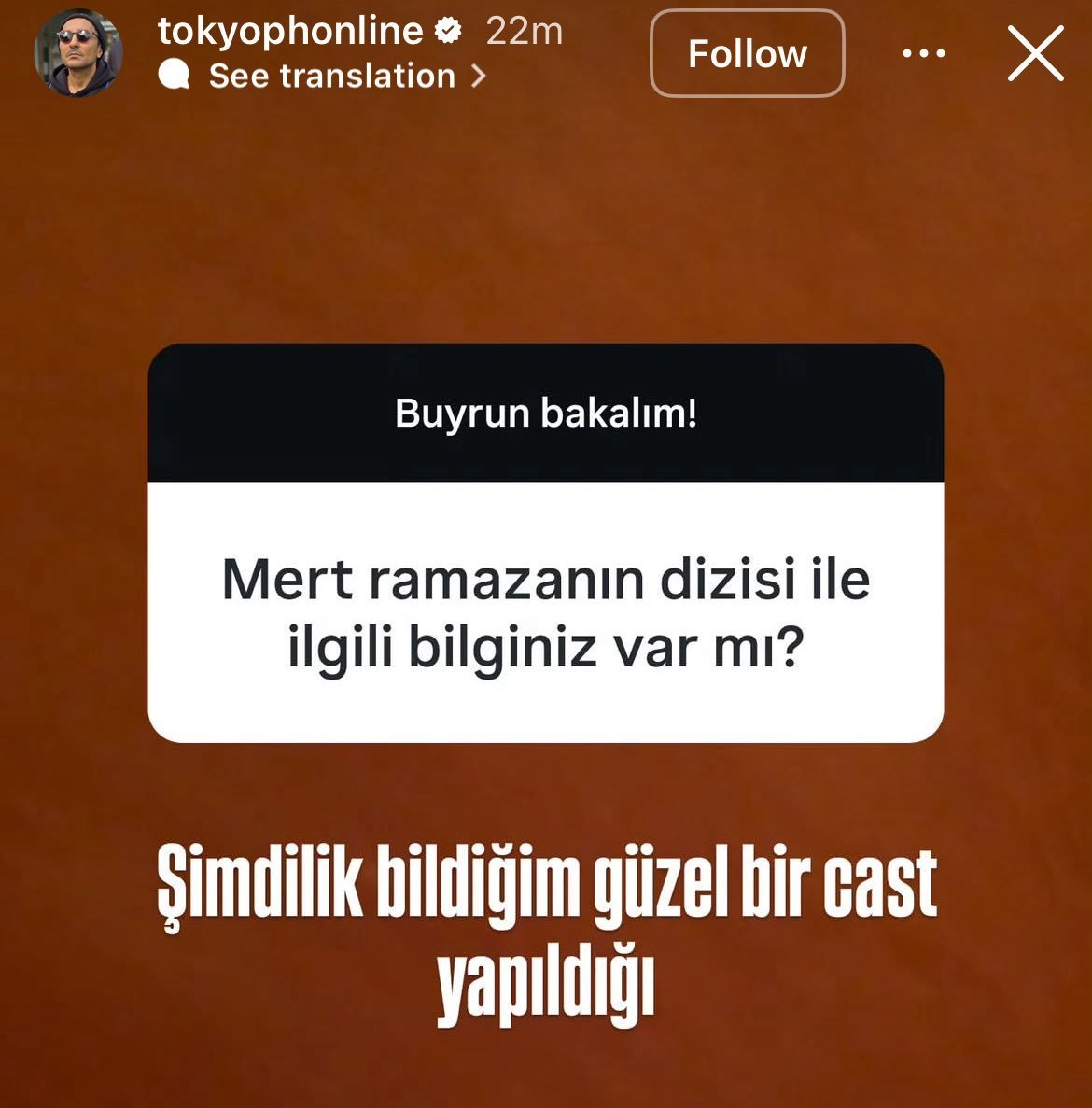Tap the tokyophonline username

coord(290,32)
